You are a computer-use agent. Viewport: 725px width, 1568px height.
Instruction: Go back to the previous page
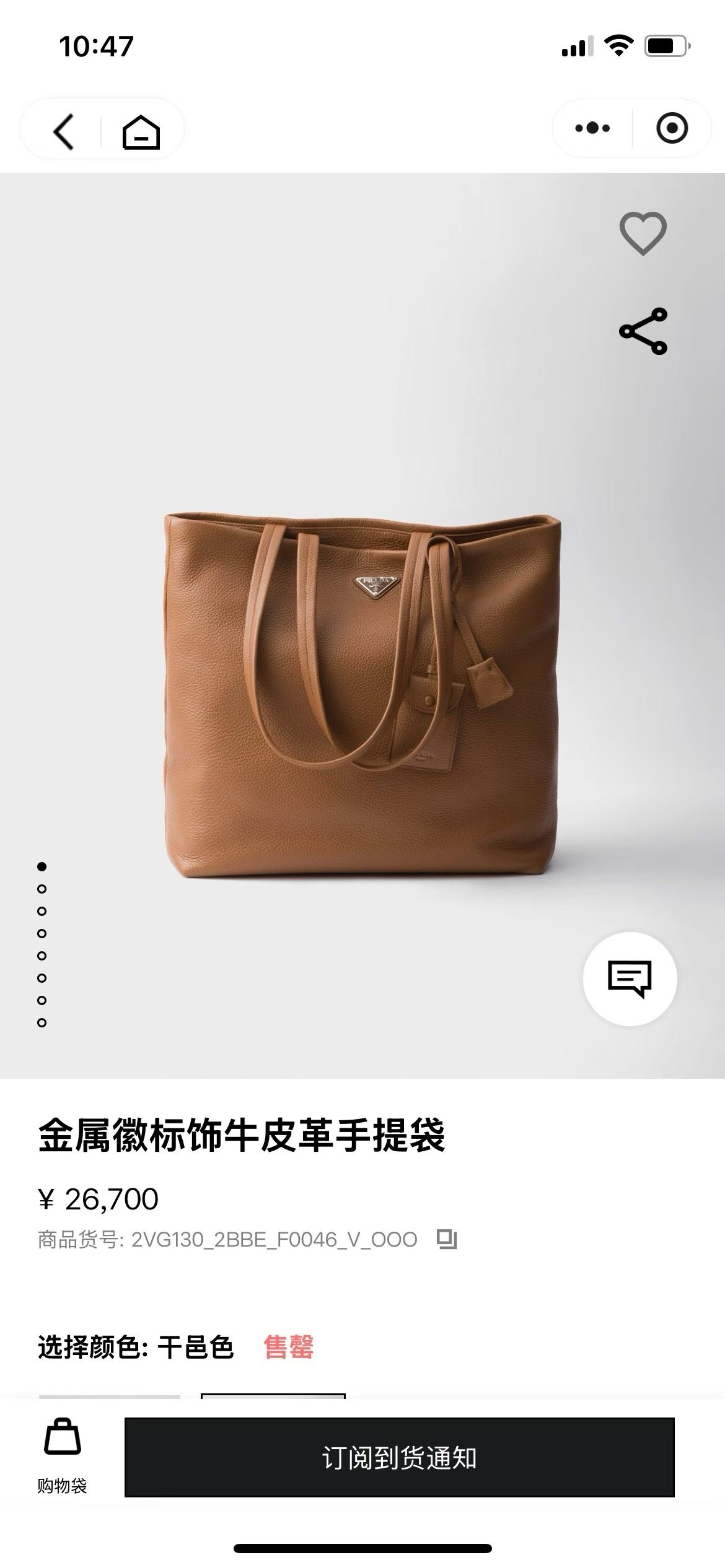click(x=64, y=131)
